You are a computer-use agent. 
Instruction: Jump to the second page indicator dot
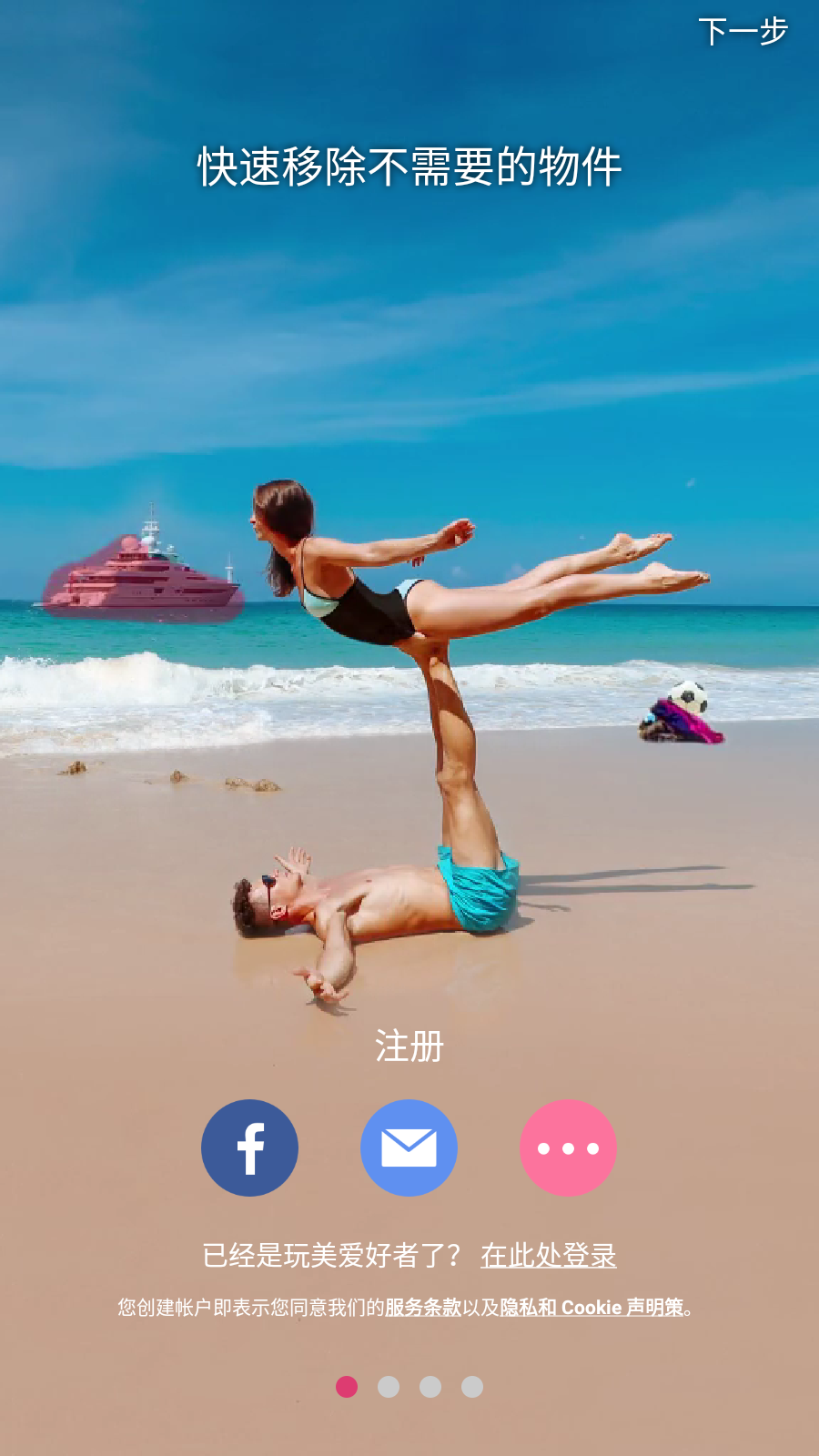click(x=389, y=1387)
